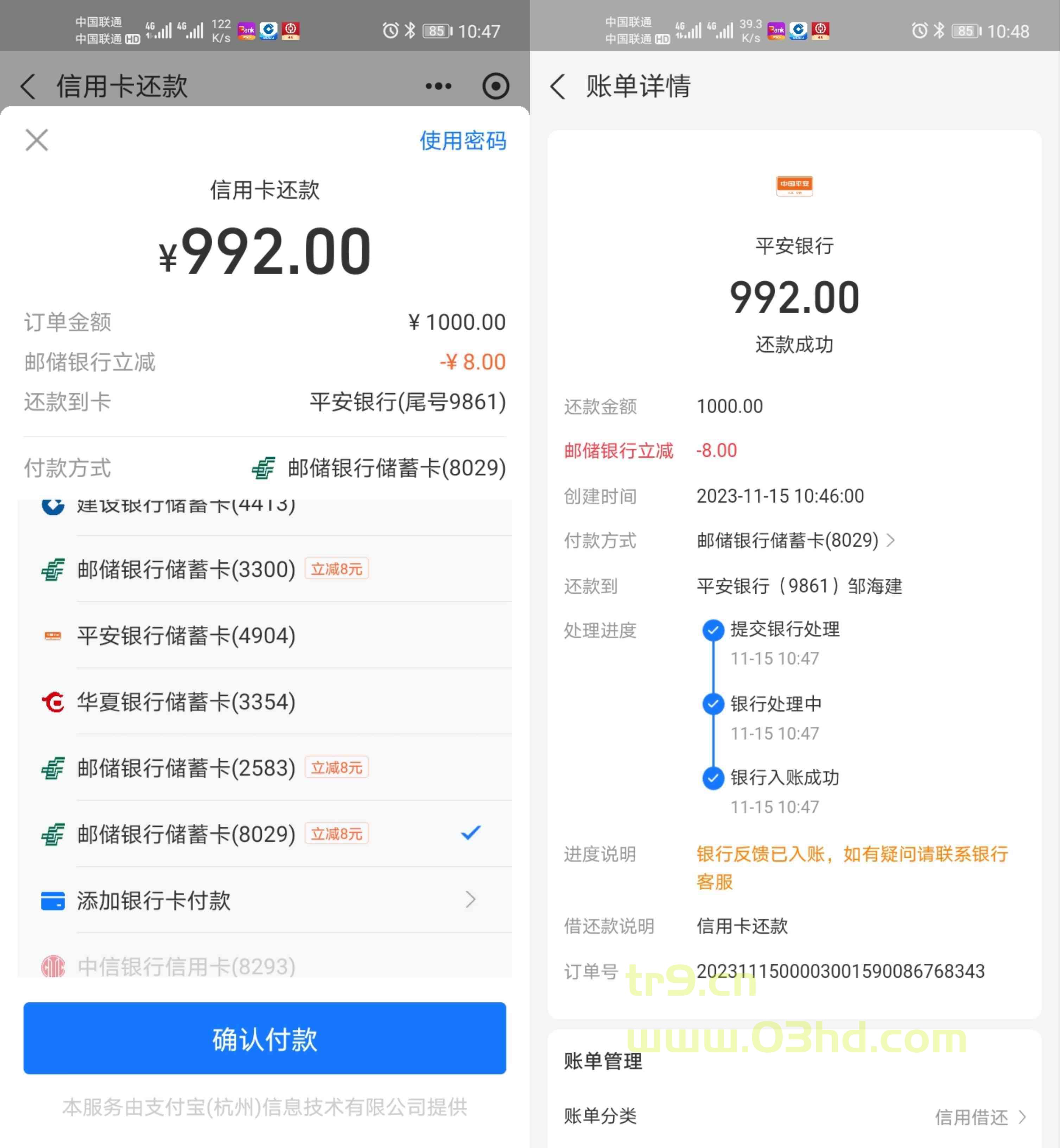This screenshot has width=1060, height=1148.
Task: Close the payment sheet with X
Action: point(37,140)
